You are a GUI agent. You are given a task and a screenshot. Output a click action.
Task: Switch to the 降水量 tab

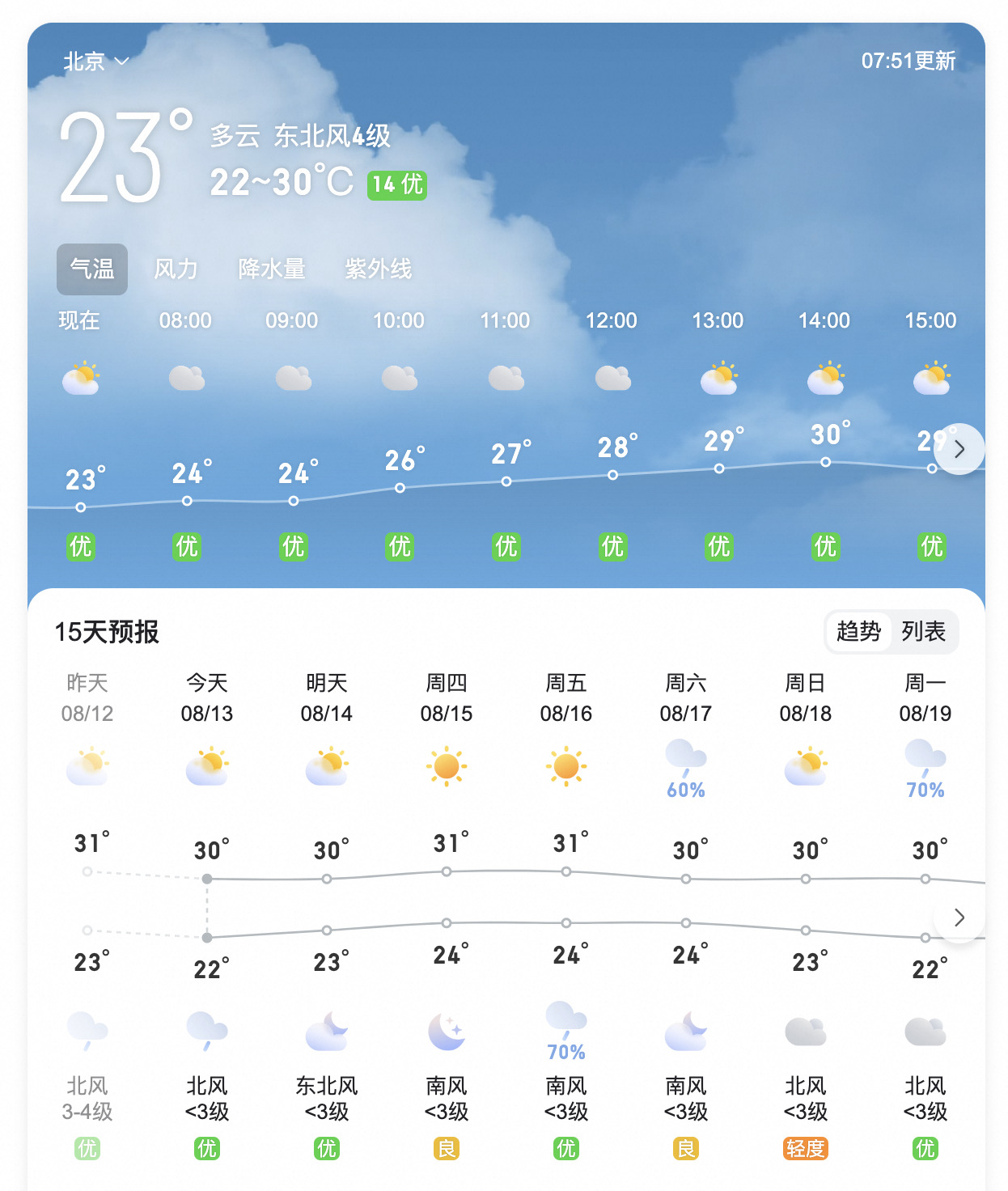click(272, 269)
